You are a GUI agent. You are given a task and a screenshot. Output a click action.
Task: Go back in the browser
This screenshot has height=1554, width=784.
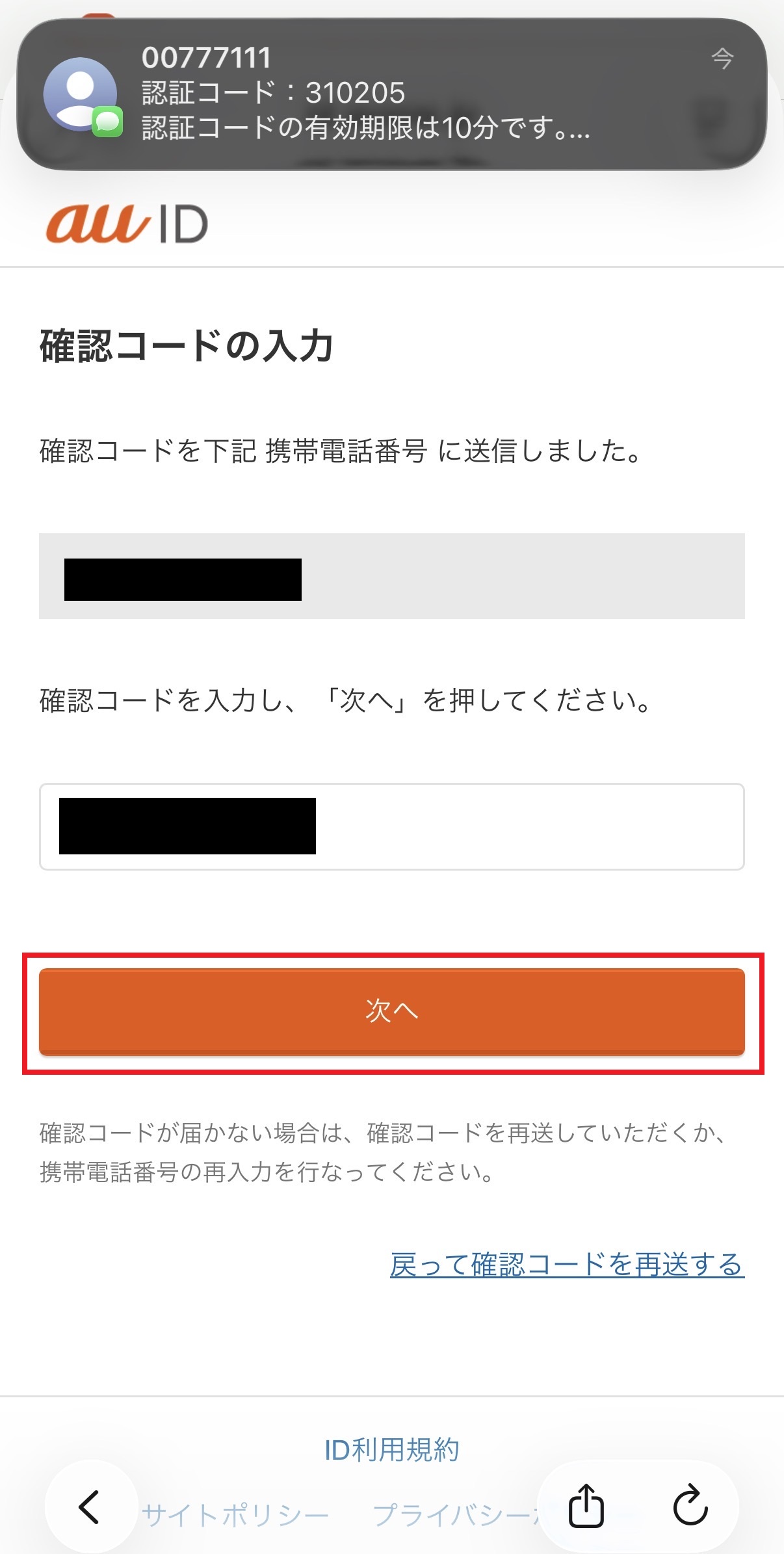click(90, 1507)
